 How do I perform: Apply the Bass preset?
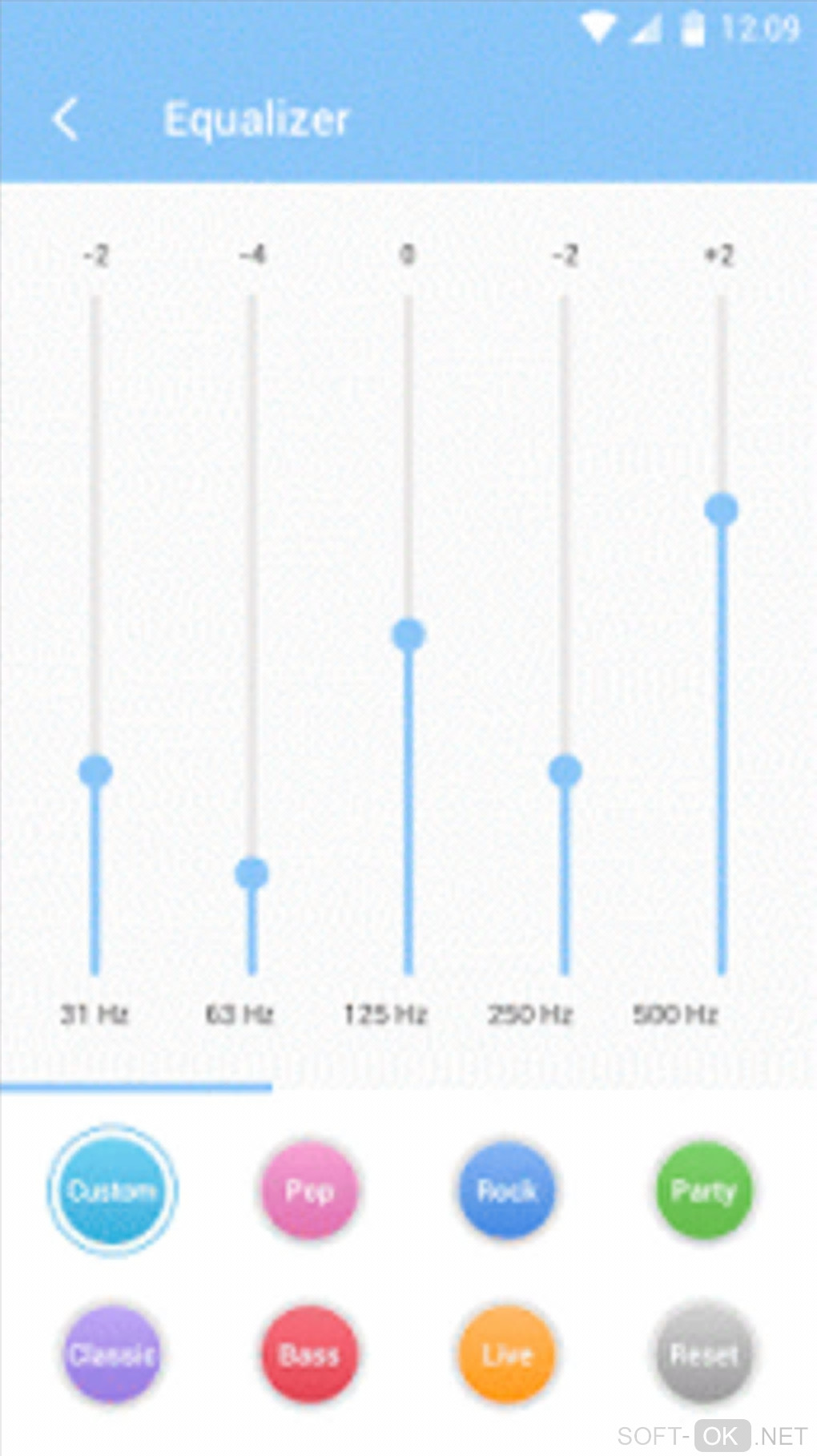[x=309, y=1354]
